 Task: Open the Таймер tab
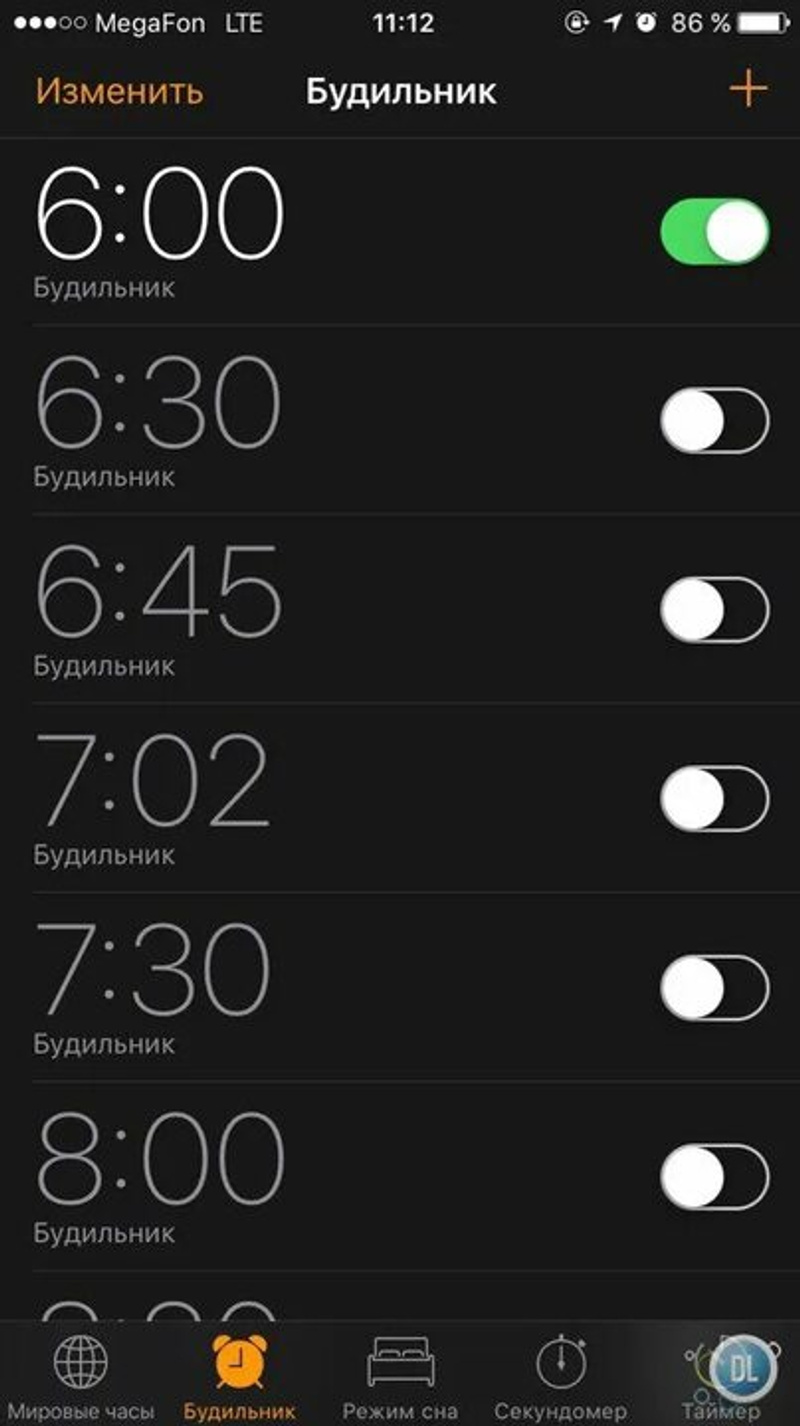(722, 1375)
